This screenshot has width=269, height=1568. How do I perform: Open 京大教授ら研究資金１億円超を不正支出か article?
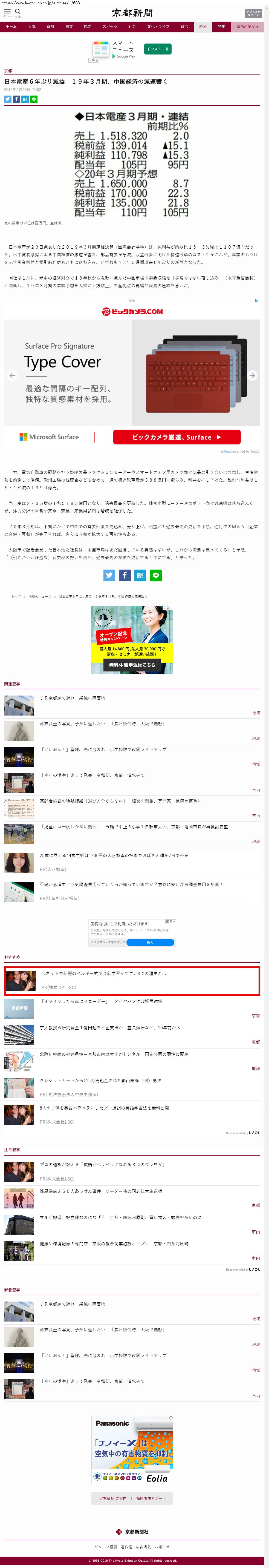point(109,1028)
